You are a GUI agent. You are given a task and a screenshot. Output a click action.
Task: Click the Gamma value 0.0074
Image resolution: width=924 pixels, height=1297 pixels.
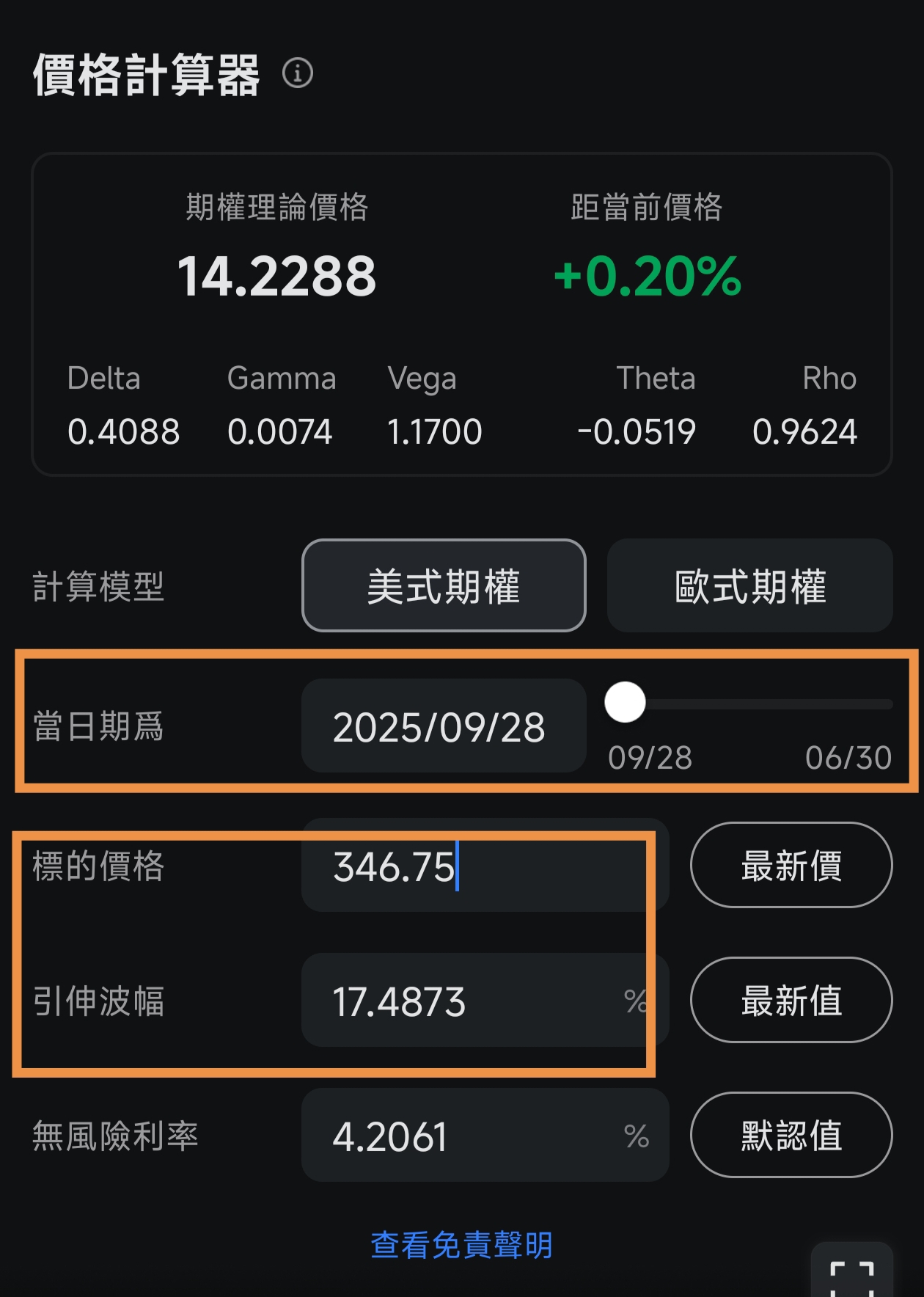282,432
